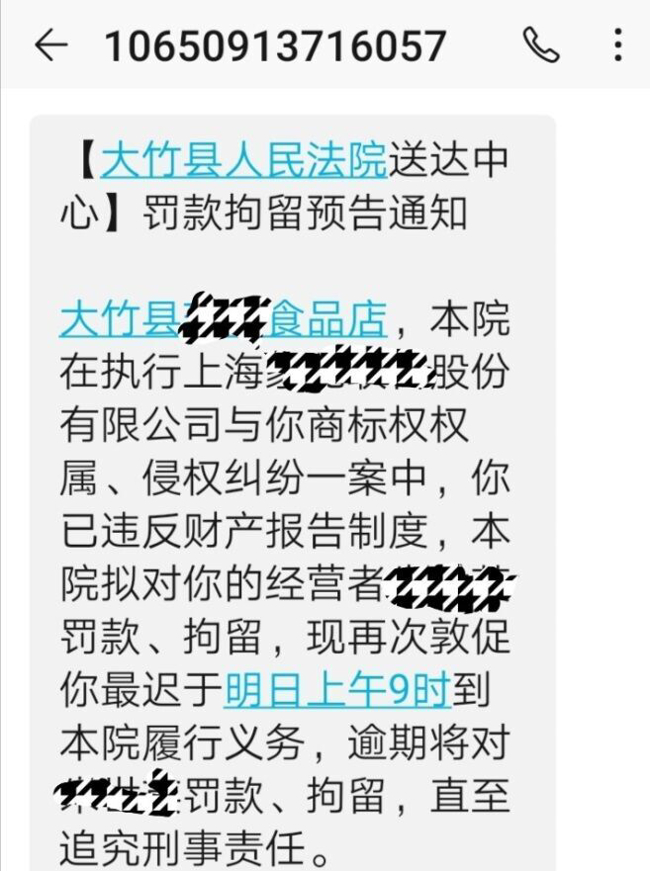This screenshot has height=871, width=650.
Task: Open the three-dot overflow menu
Action: point(618,45)
